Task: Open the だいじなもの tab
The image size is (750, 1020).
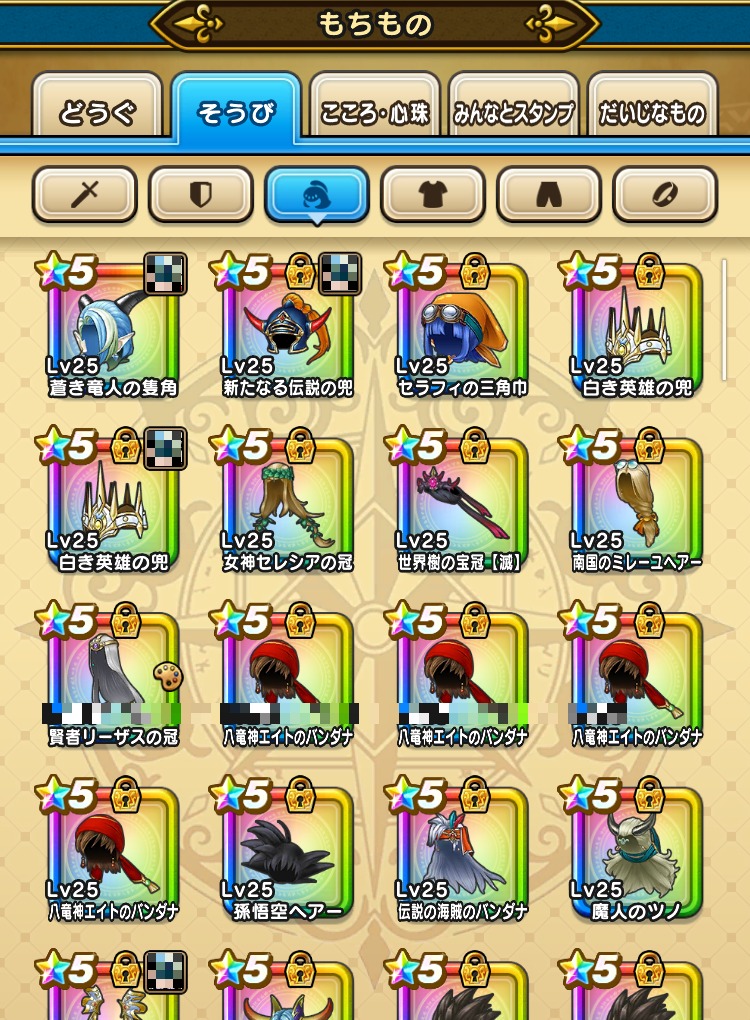Action: click(652, 112)
